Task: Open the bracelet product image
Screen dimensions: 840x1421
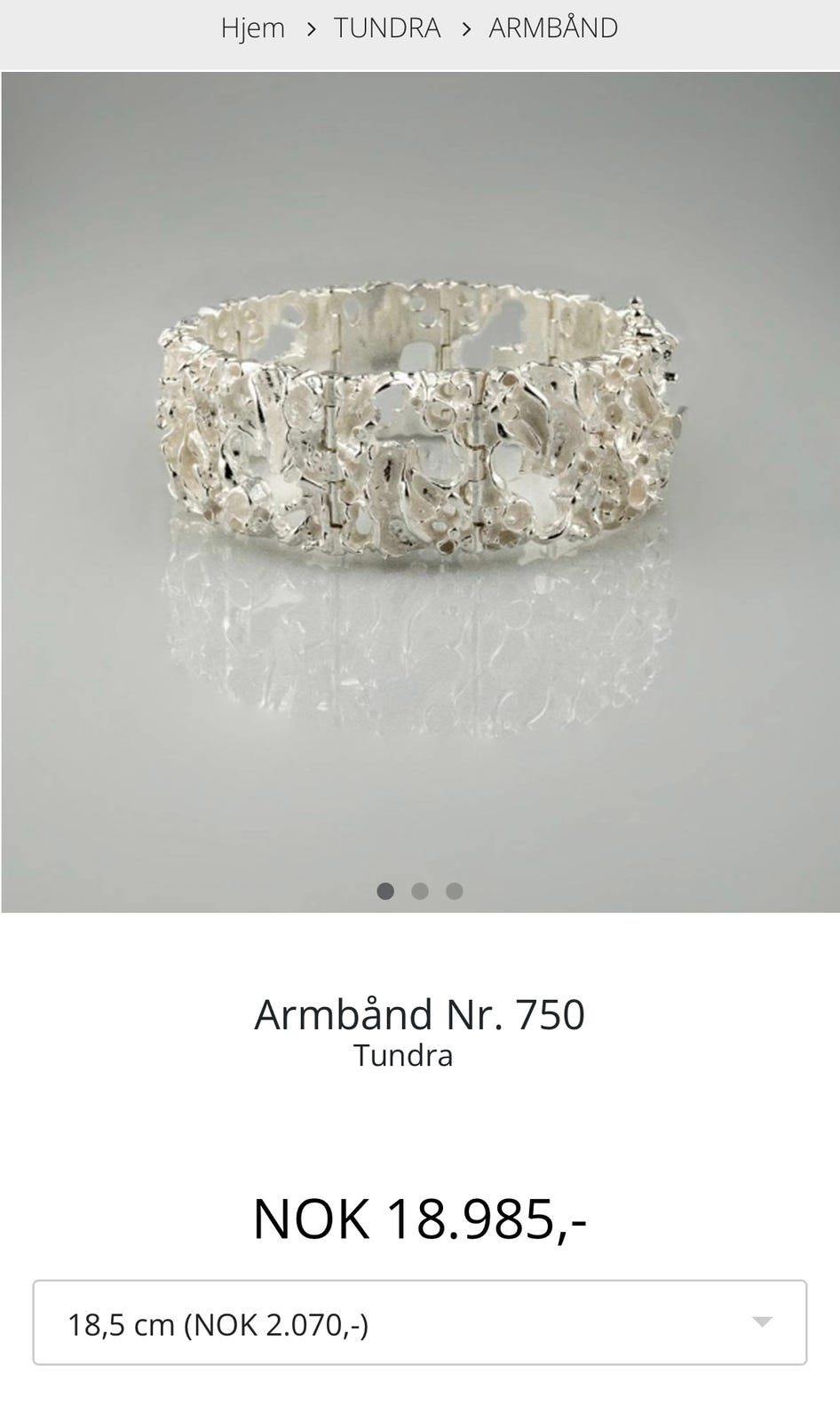Action: [420, 492]
